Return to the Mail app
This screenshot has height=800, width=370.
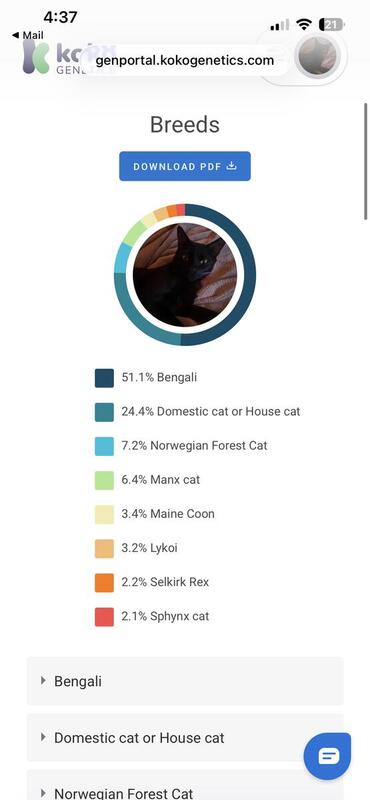28,35
